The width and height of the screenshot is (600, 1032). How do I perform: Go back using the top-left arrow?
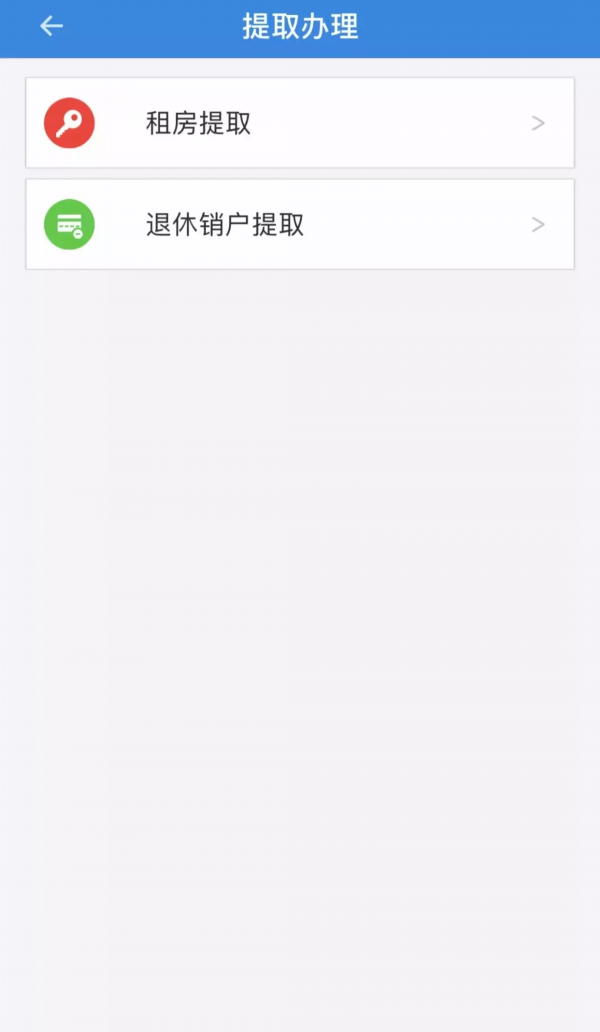pos(51,26)
